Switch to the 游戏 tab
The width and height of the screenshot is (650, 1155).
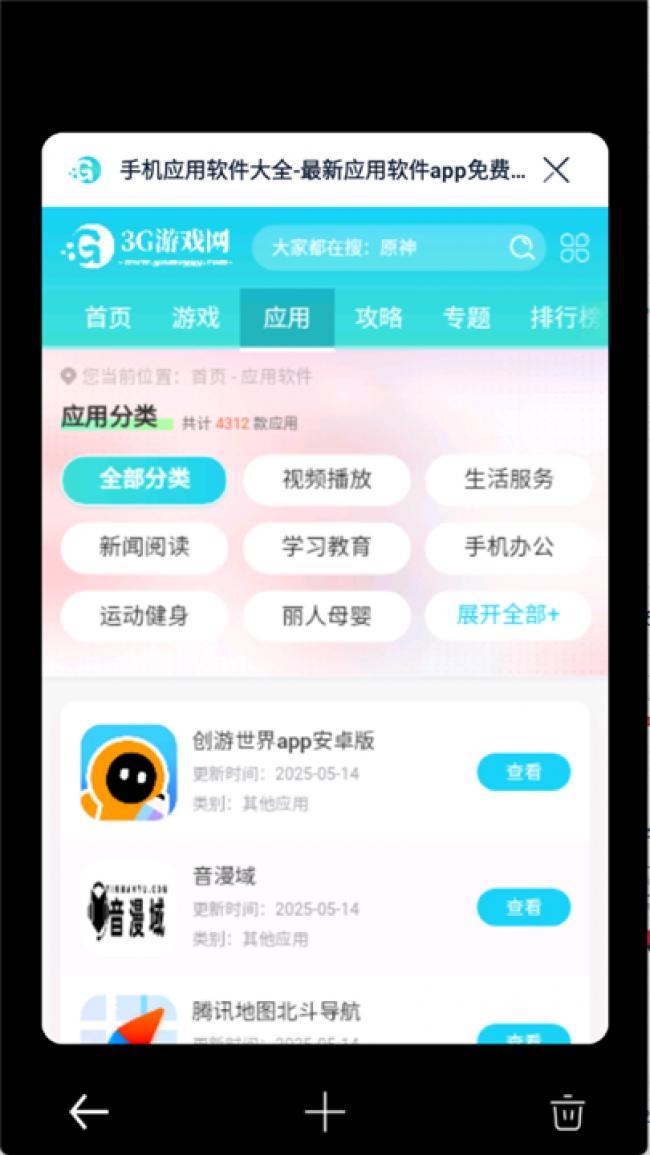point(195,318)
